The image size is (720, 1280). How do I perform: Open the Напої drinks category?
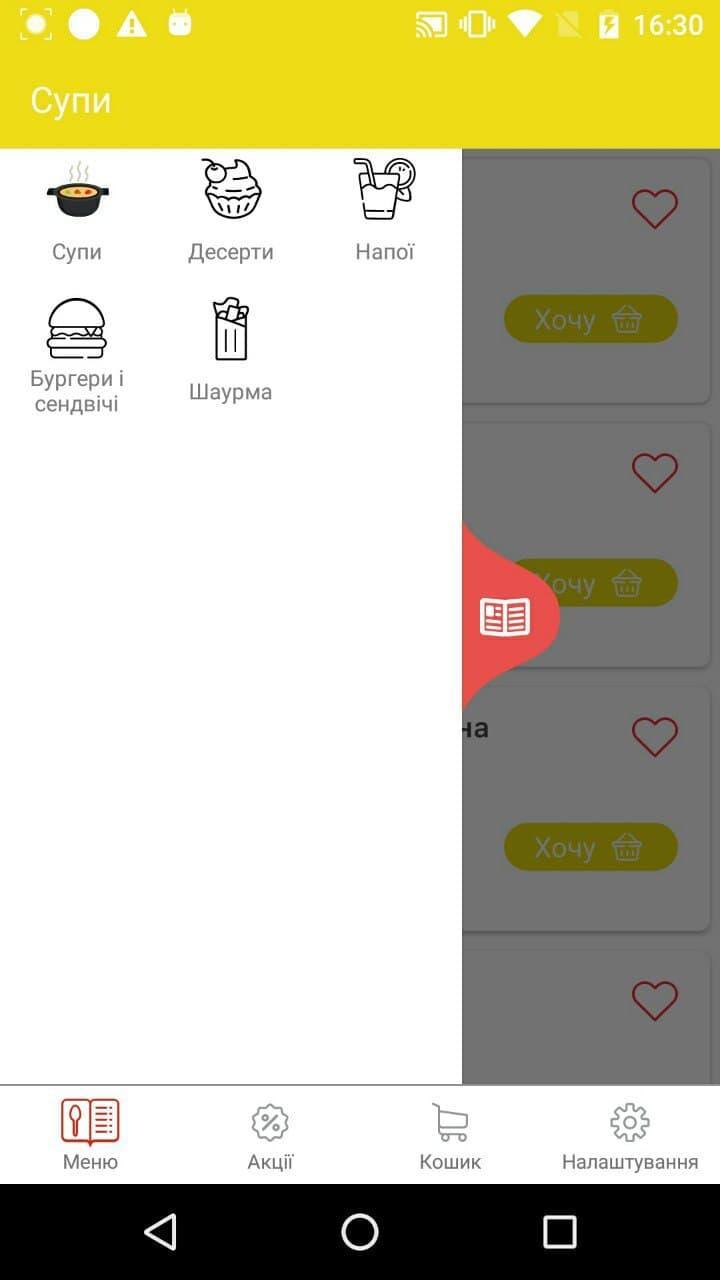(385, 211)
